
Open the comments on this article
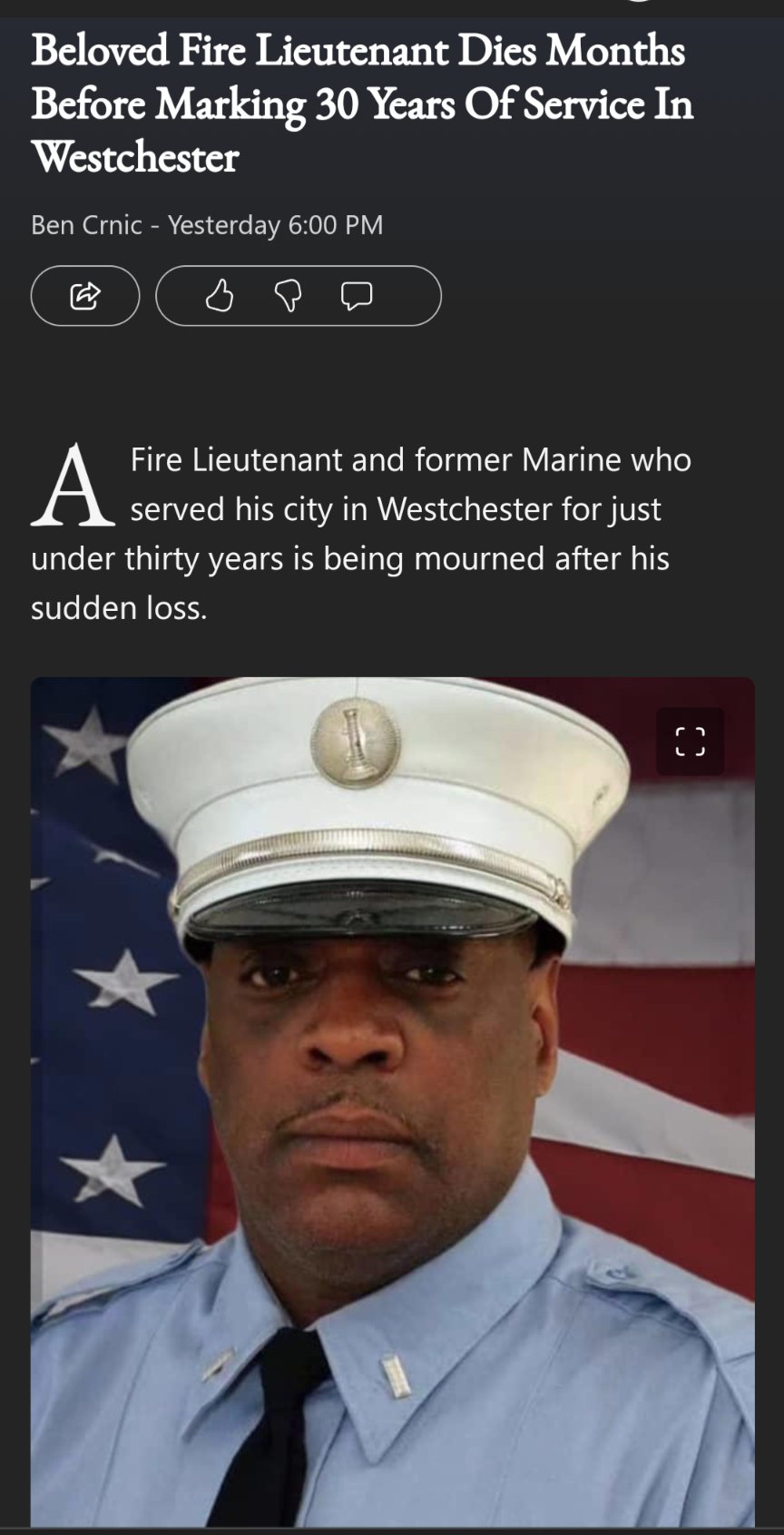tap(356, 296)
